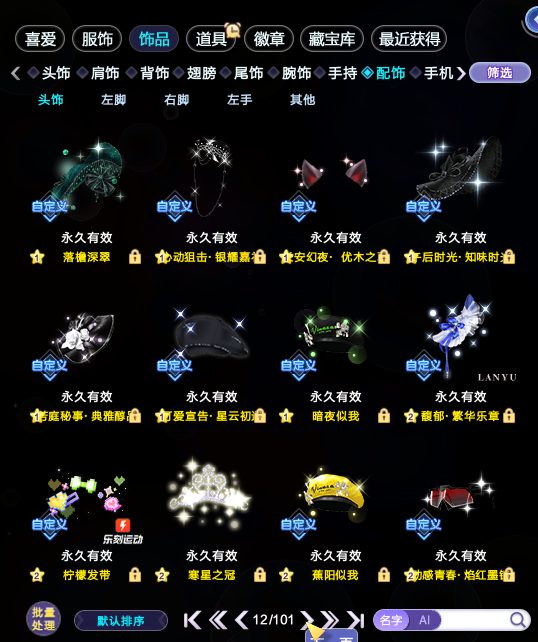
Task: Switch to the 喜爱 tab
Action: tap(40, 39)
